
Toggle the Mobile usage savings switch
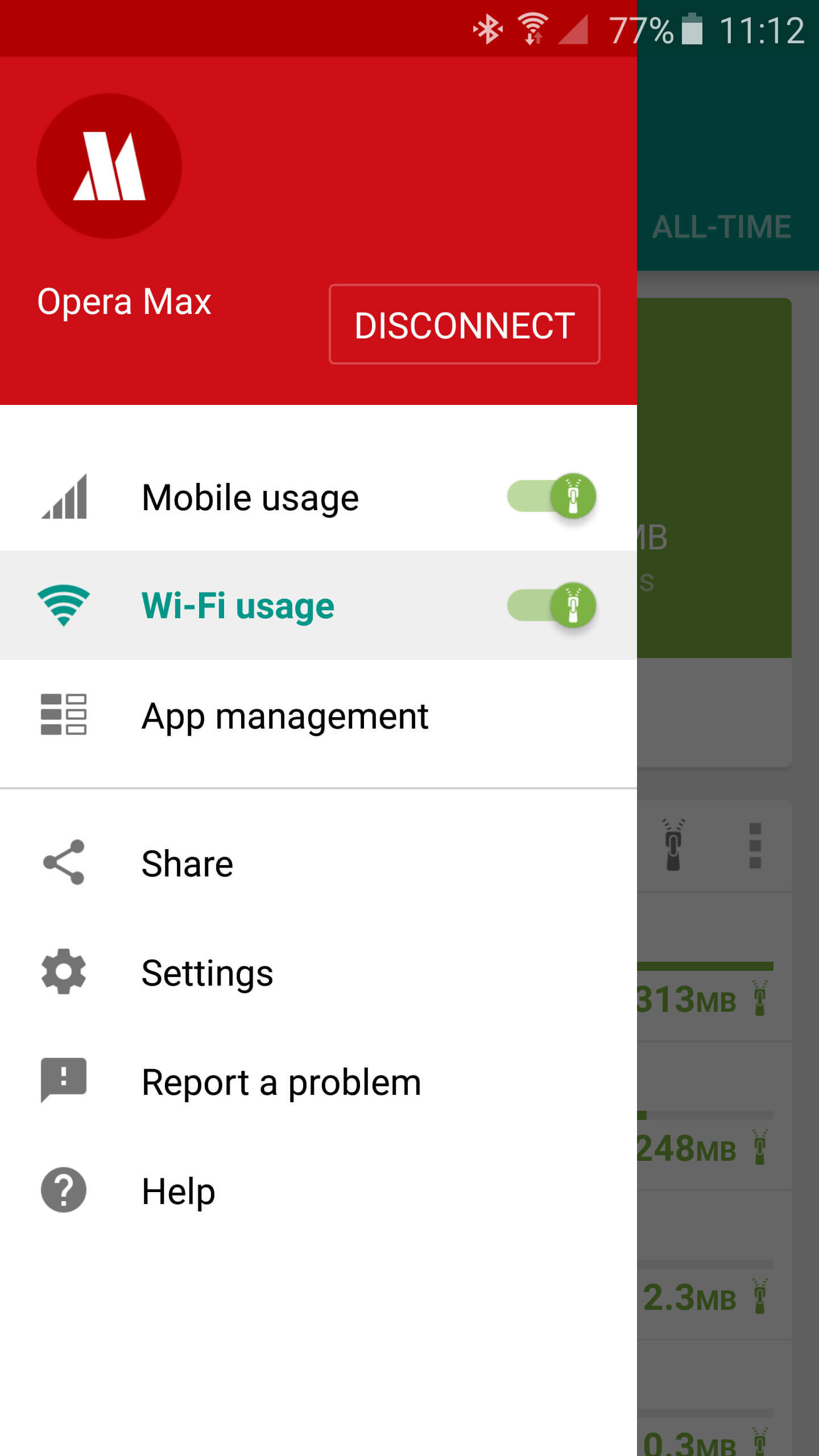[x=551, y=496]
